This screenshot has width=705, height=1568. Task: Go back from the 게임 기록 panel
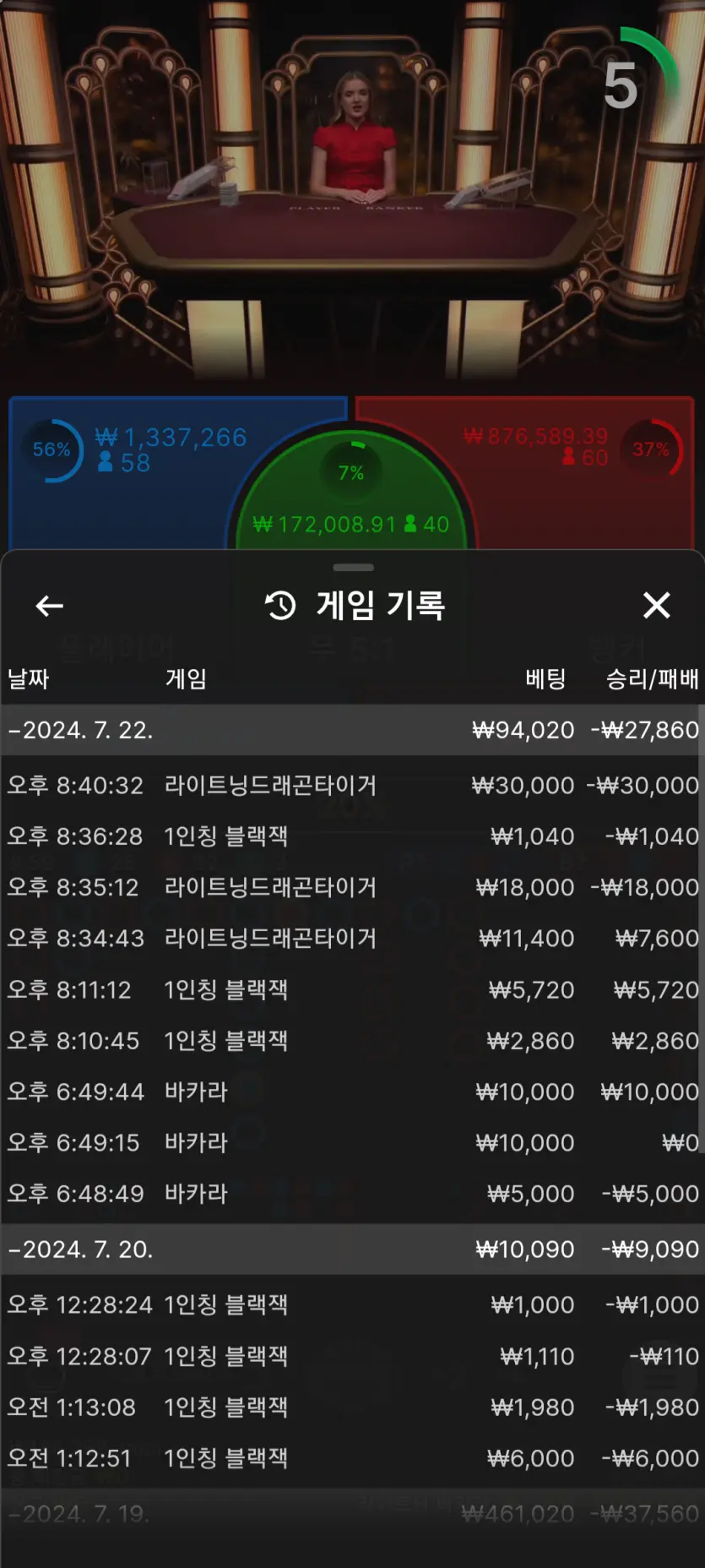tap(50, 606)
